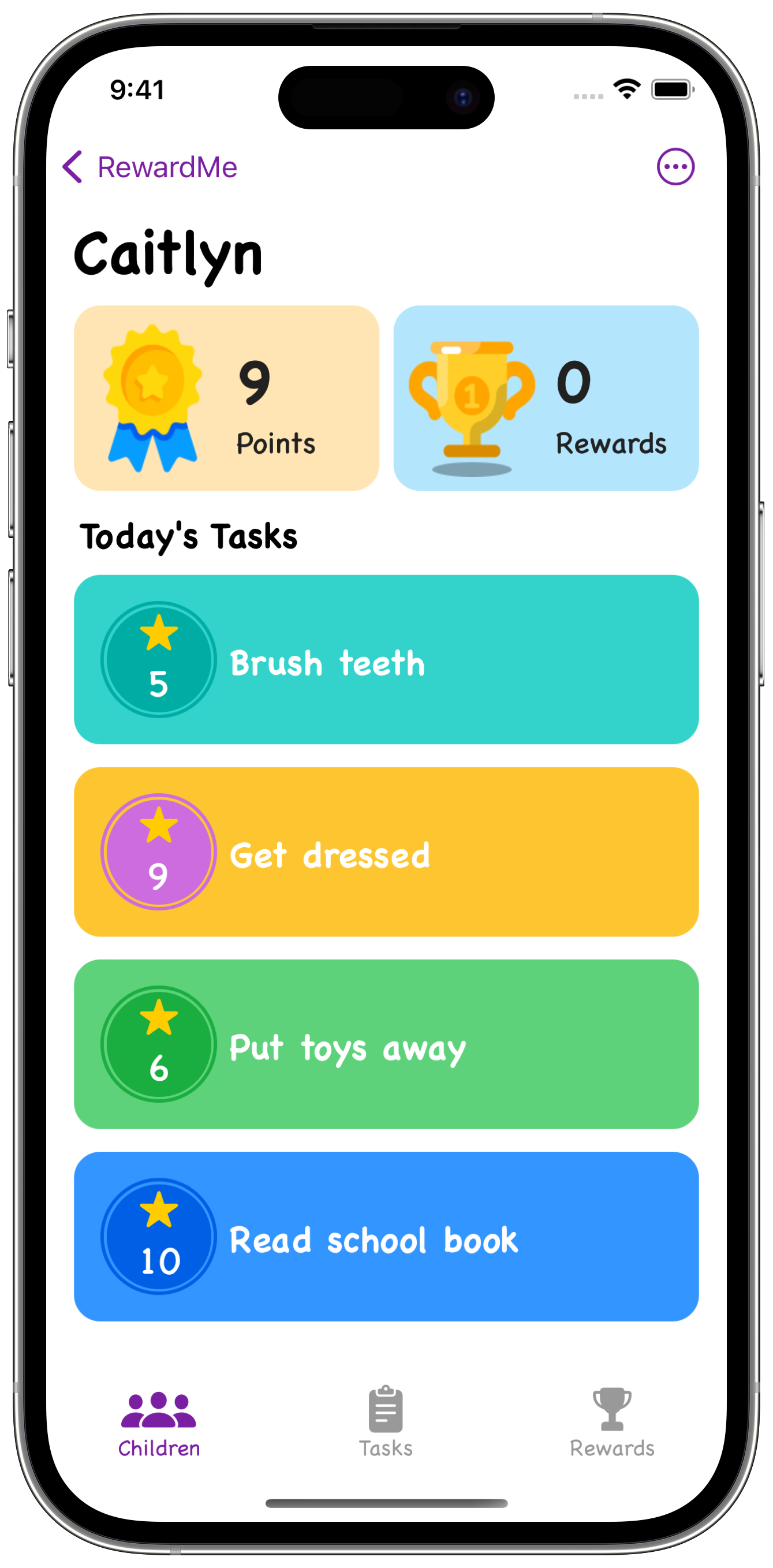Select the Put toys away task
The image size is (773, 1568).
pyautogui.click(x=386, y=1044)
